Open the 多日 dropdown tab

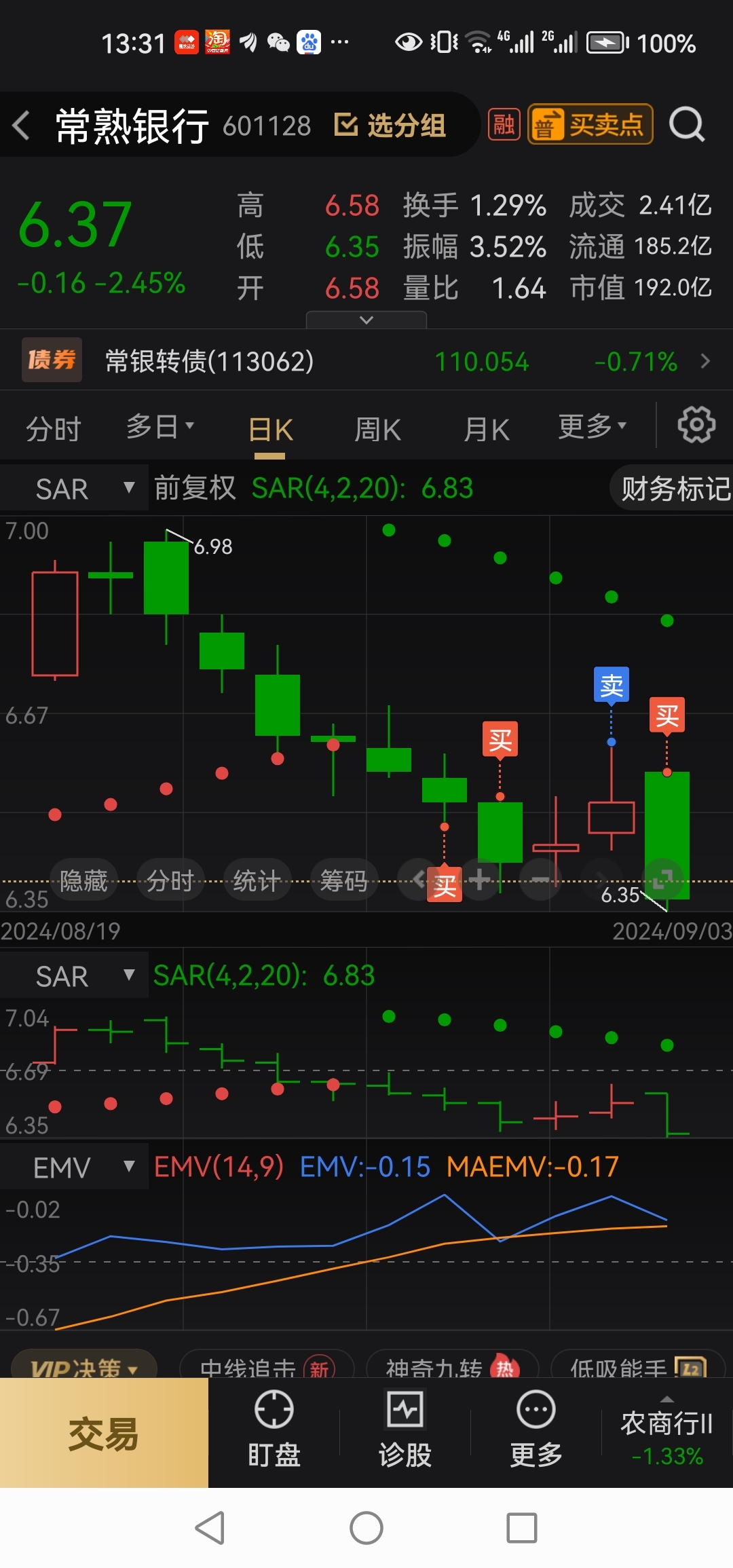point(160,428)
